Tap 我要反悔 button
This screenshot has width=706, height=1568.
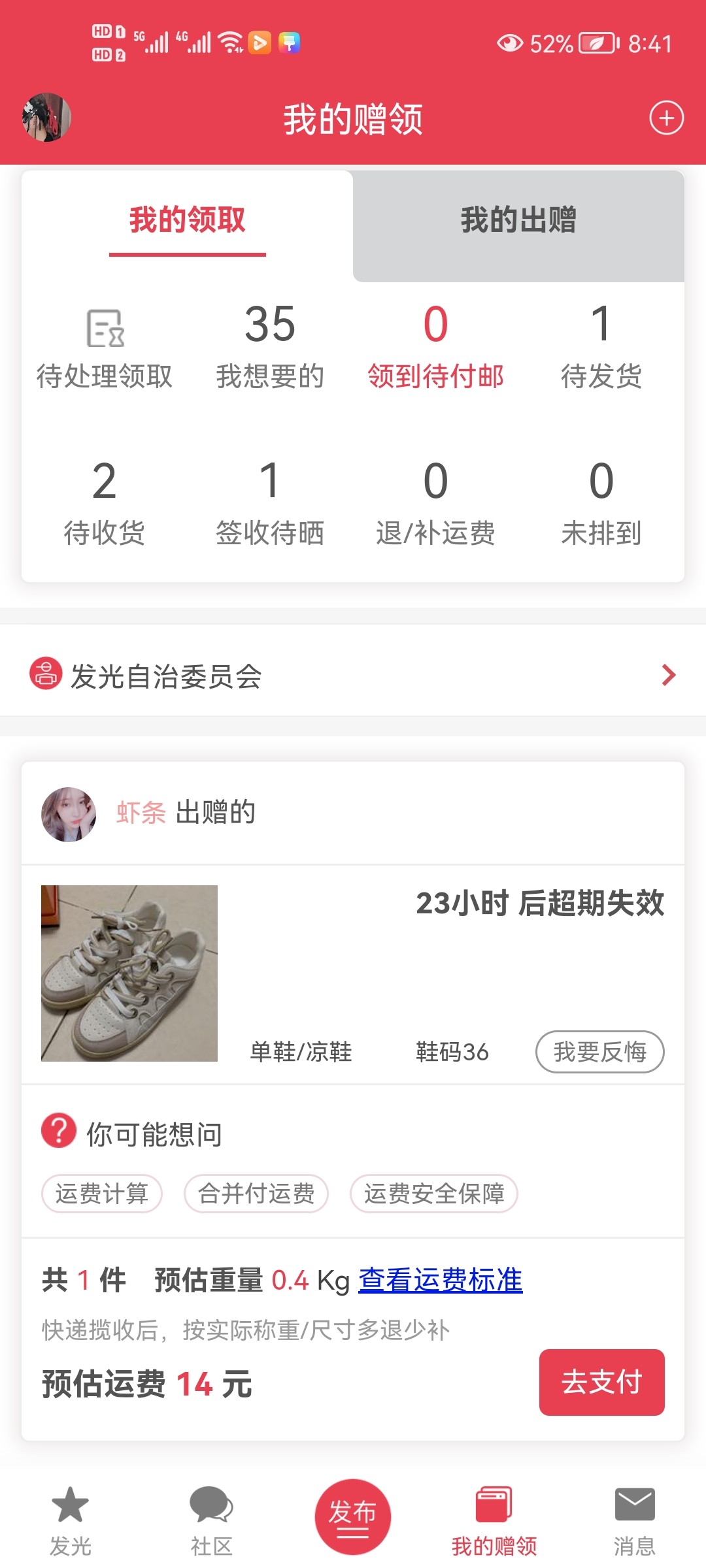click(x=599, y=1052)
